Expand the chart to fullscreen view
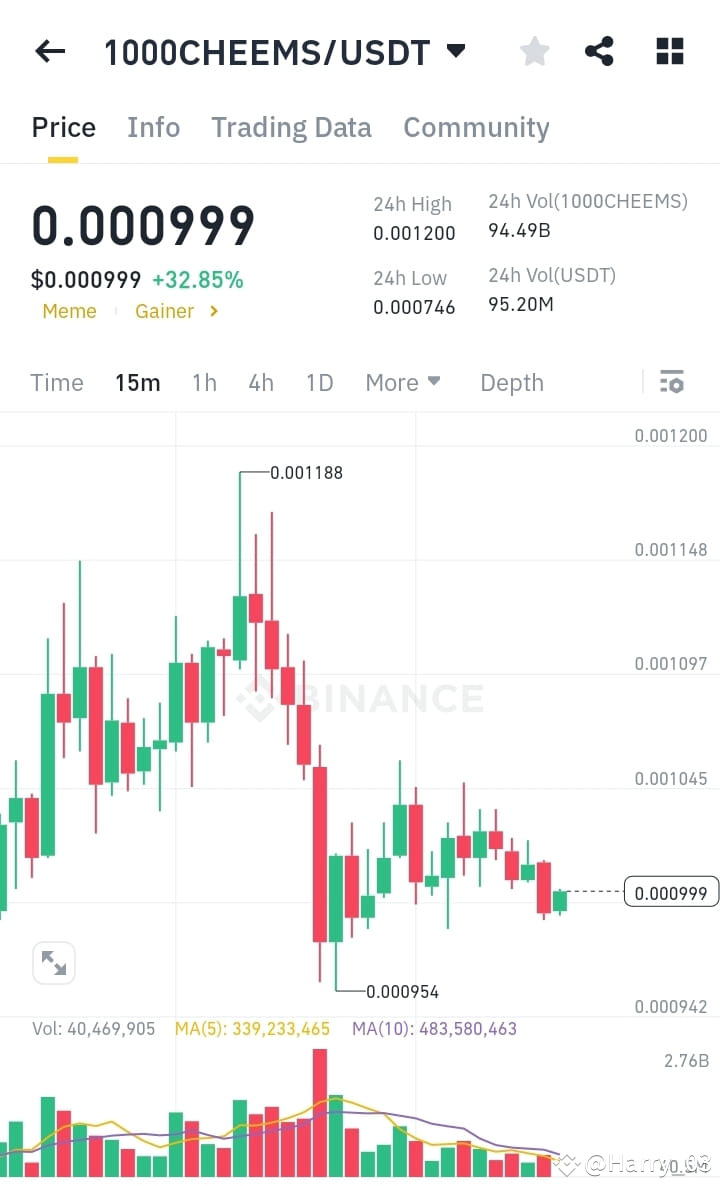Viewport: 720px width, 1186px height. point(54,963)
